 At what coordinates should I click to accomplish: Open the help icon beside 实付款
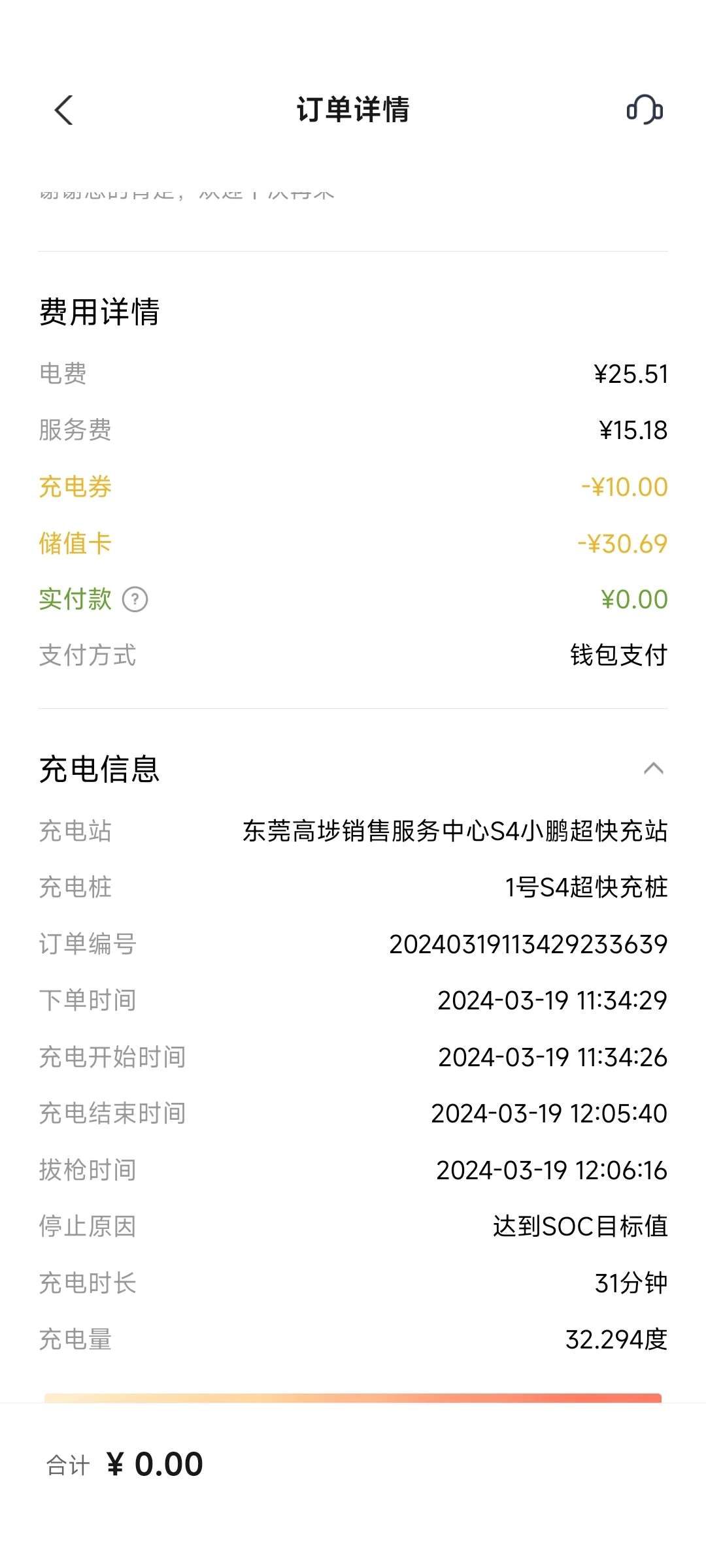tap(135, 599)
